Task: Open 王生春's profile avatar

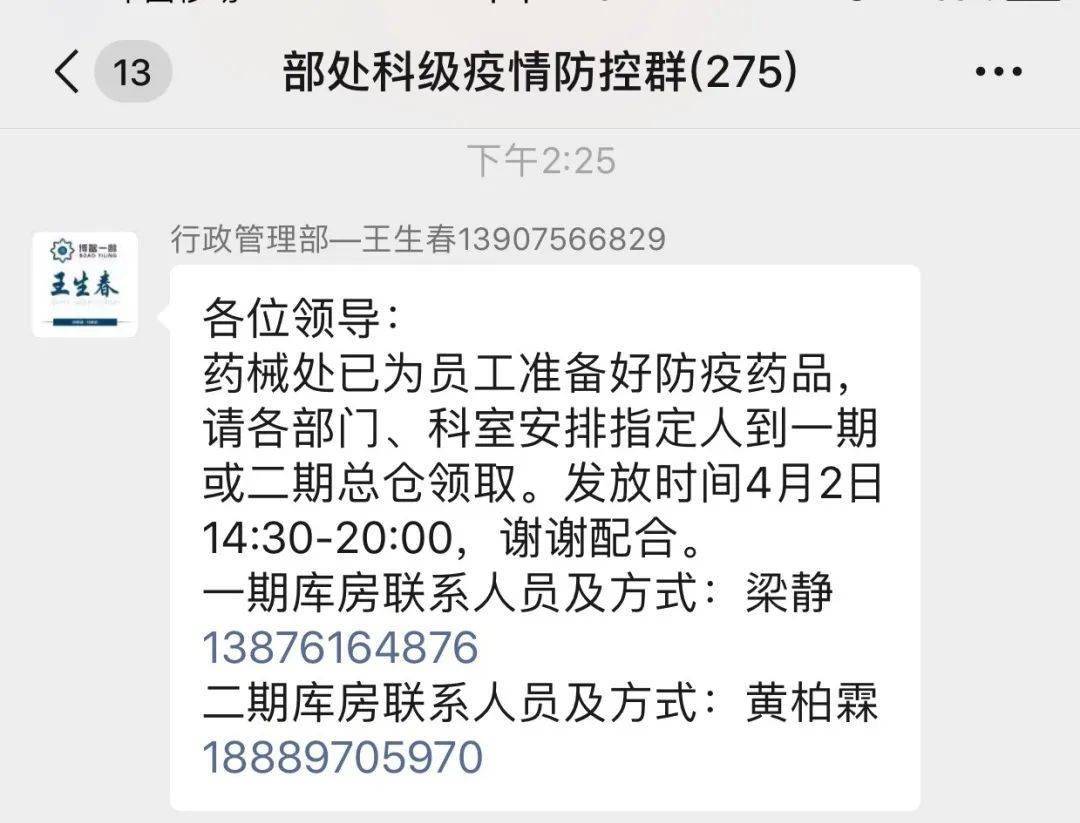Action: click(85, 284)
